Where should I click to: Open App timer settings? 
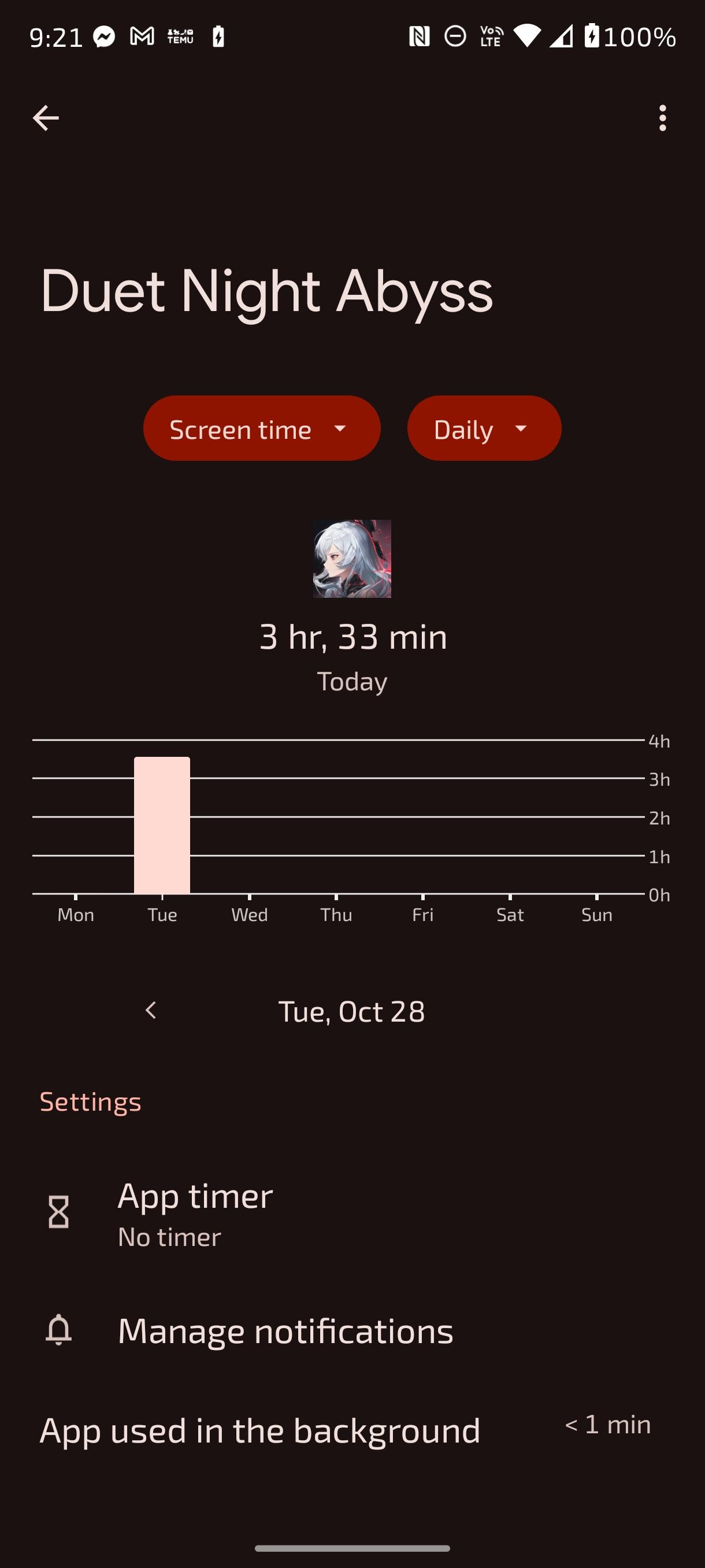point(195,1212)
